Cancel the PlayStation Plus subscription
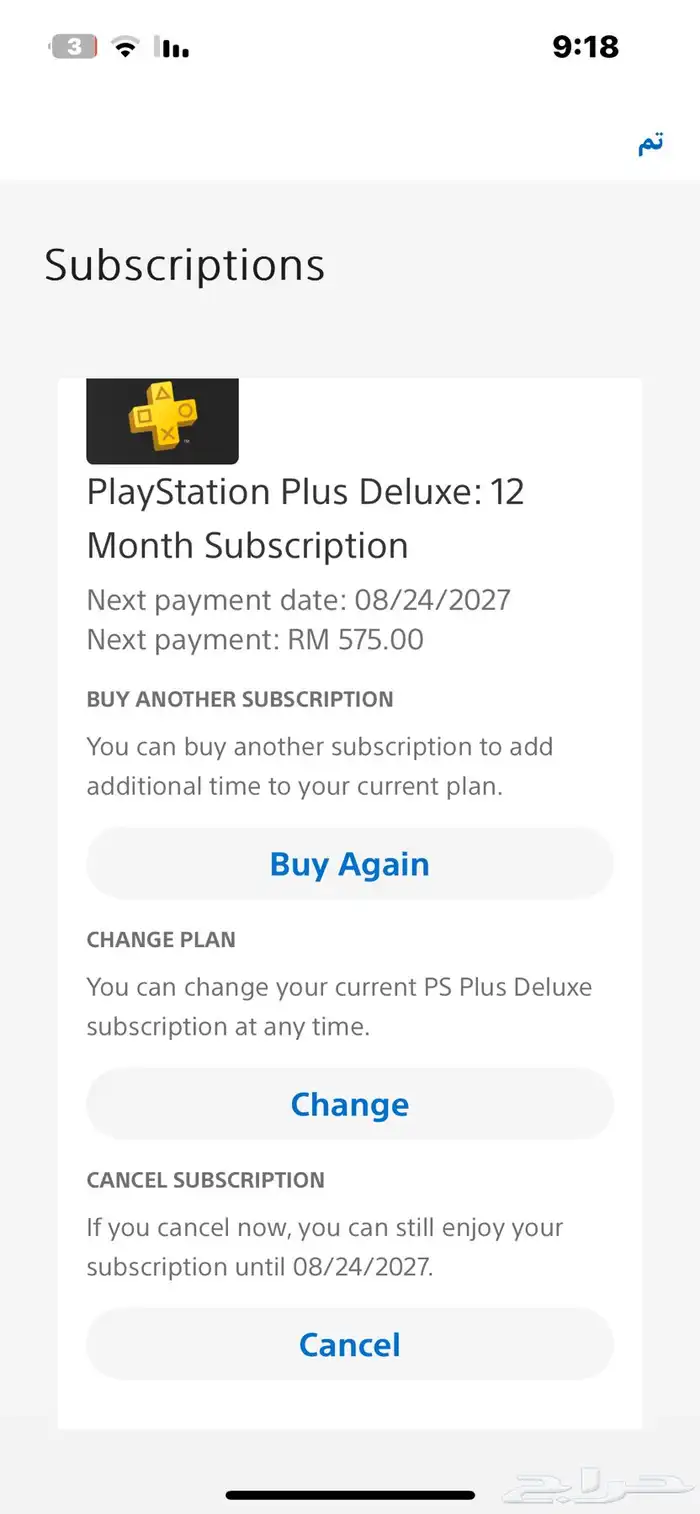The width and height of the screenshot is (700, 1514). [349, 1344]
